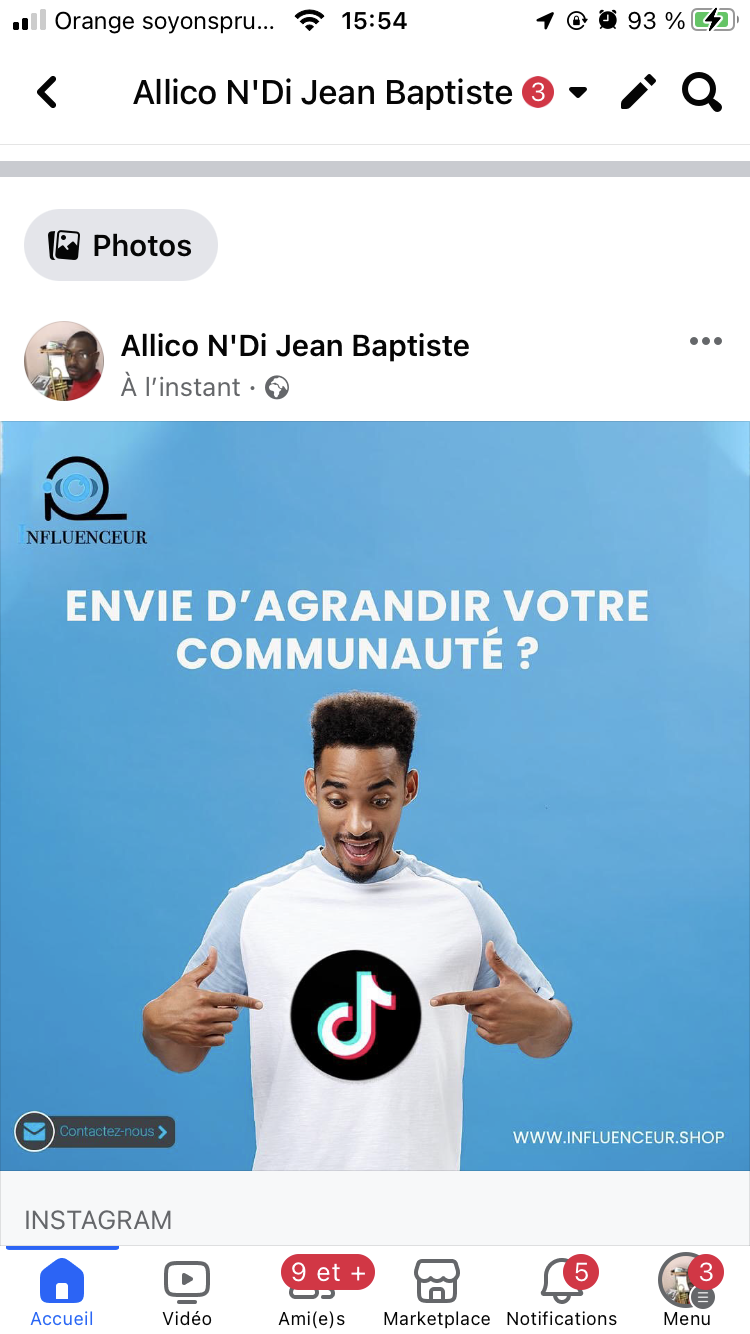View the post author's profile picture

pyautogui.click(x=64, y=361)
